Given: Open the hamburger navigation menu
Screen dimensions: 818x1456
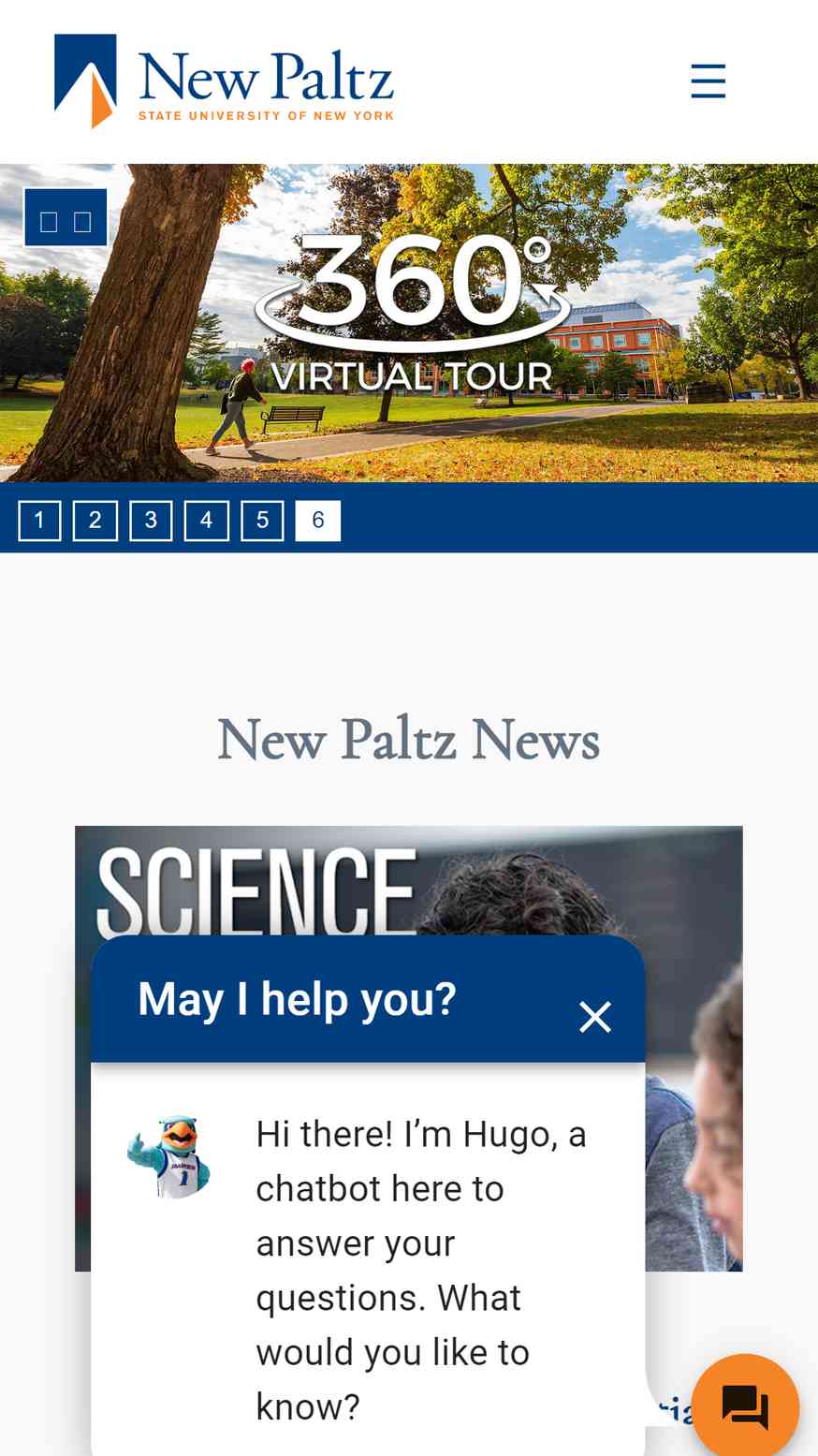Looking at the screenshot, I should pos(708,81).
